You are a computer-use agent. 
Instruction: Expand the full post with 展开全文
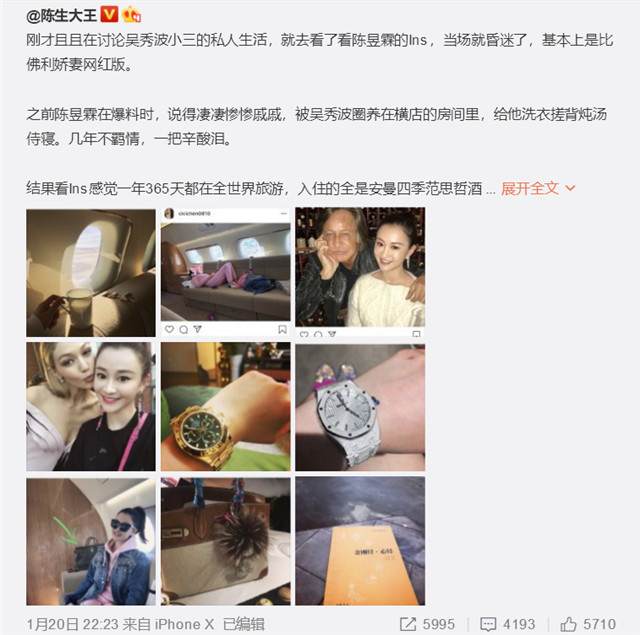tap(538, 188)
